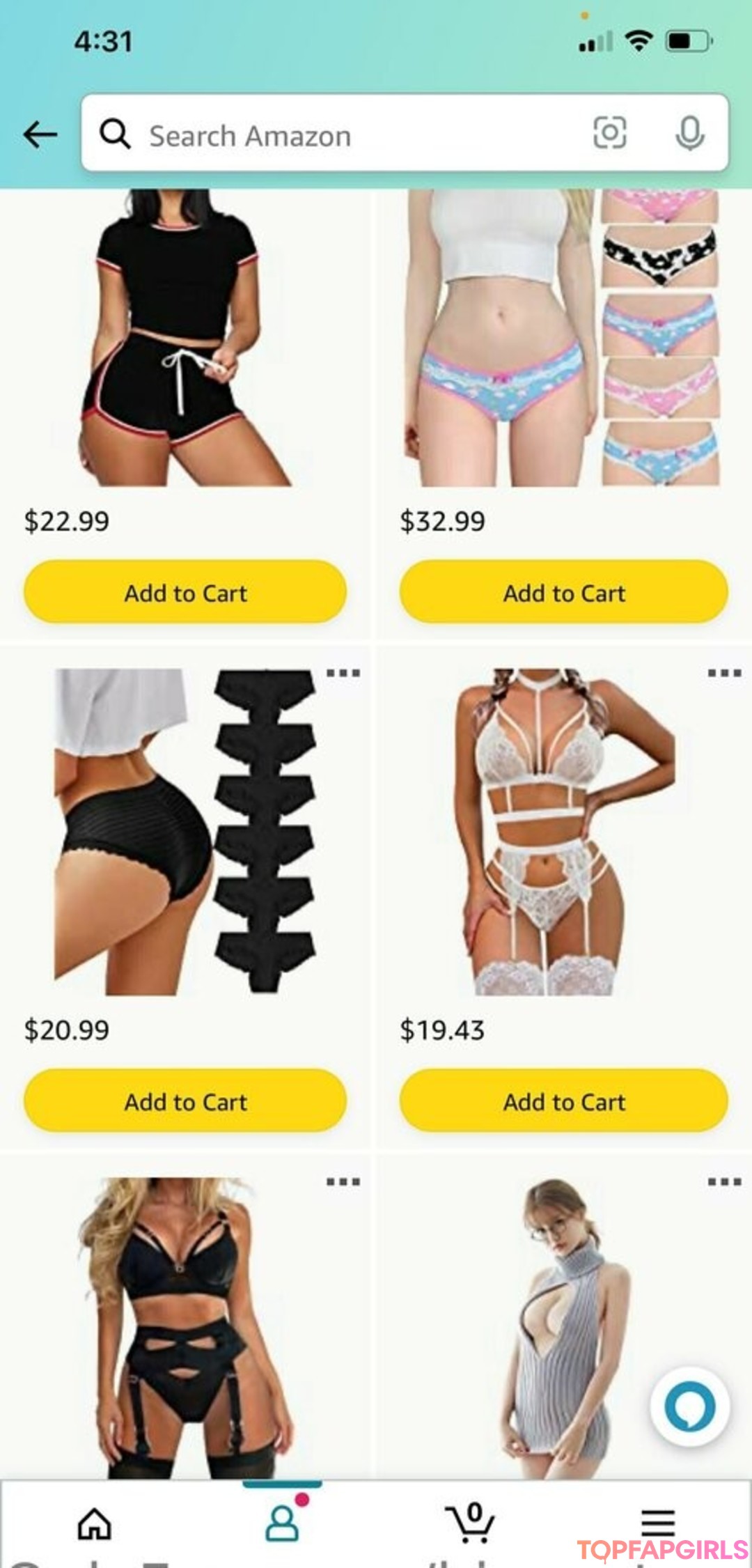Start voice search with the microphone
Image resolution: width=752 pixels, height=1568 pixels.
click(x=689, y=133)
